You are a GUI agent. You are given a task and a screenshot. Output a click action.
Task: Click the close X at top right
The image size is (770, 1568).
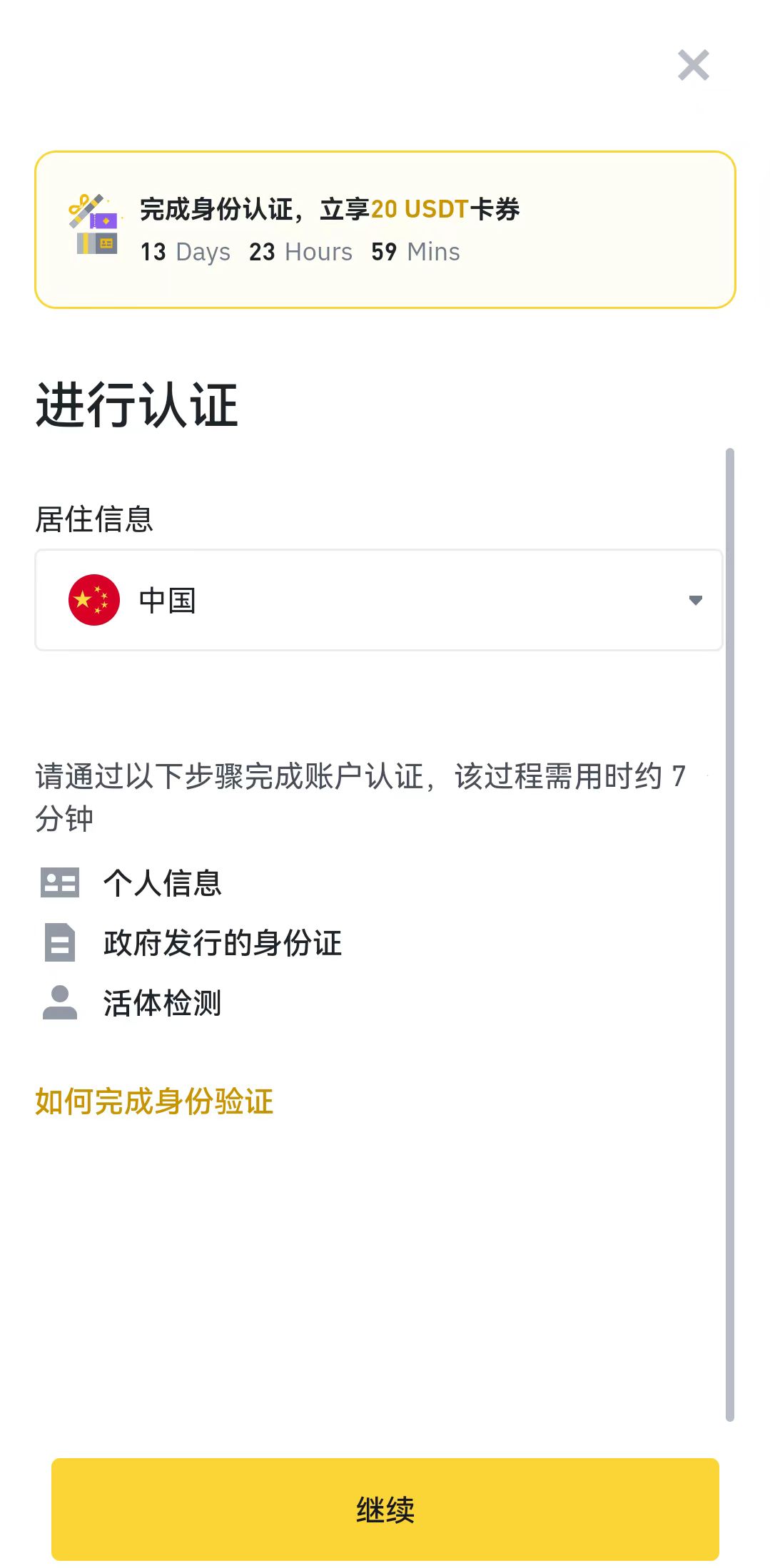(x=692, y=66)
